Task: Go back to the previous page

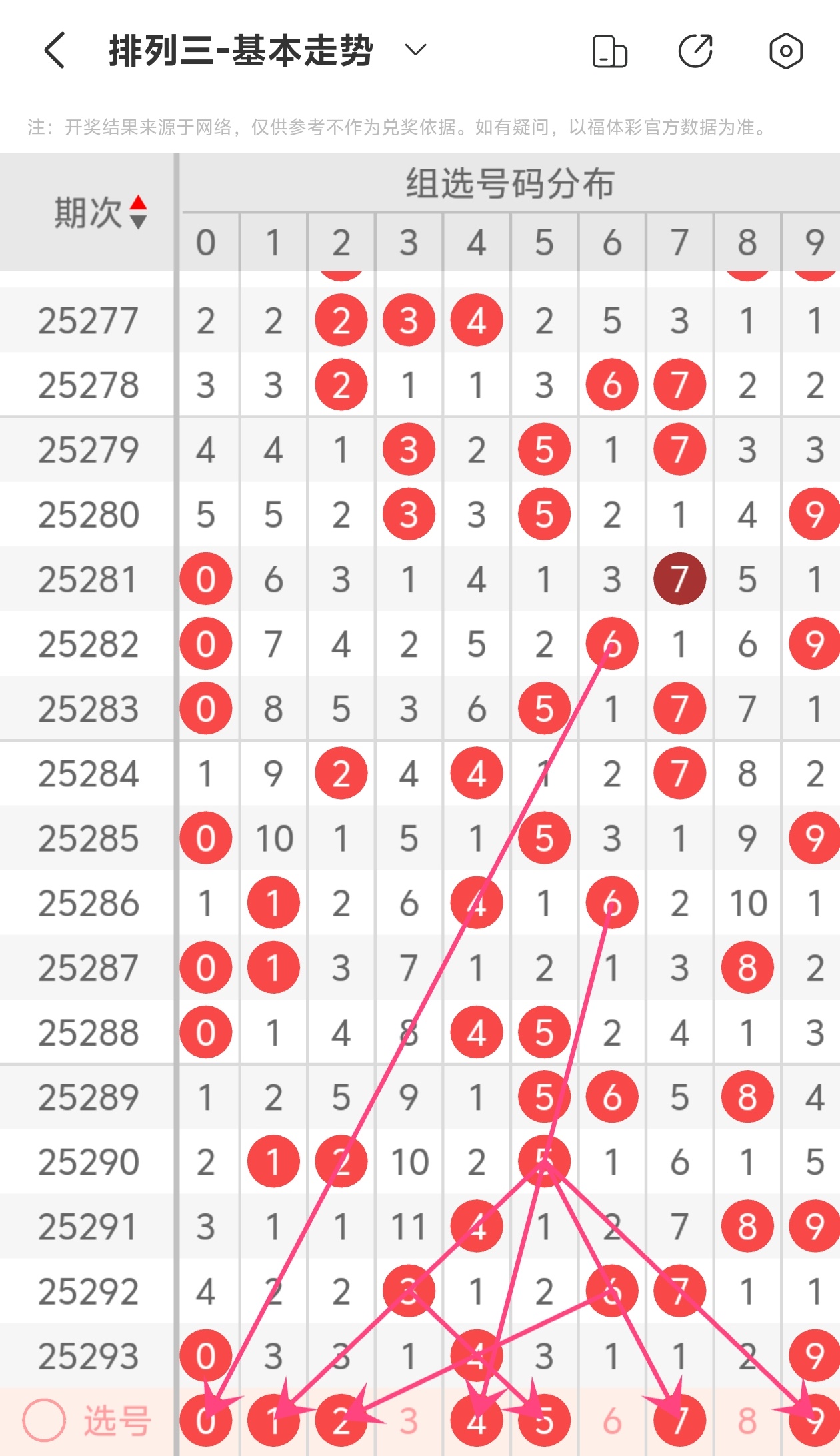Action: pos(55,50)
